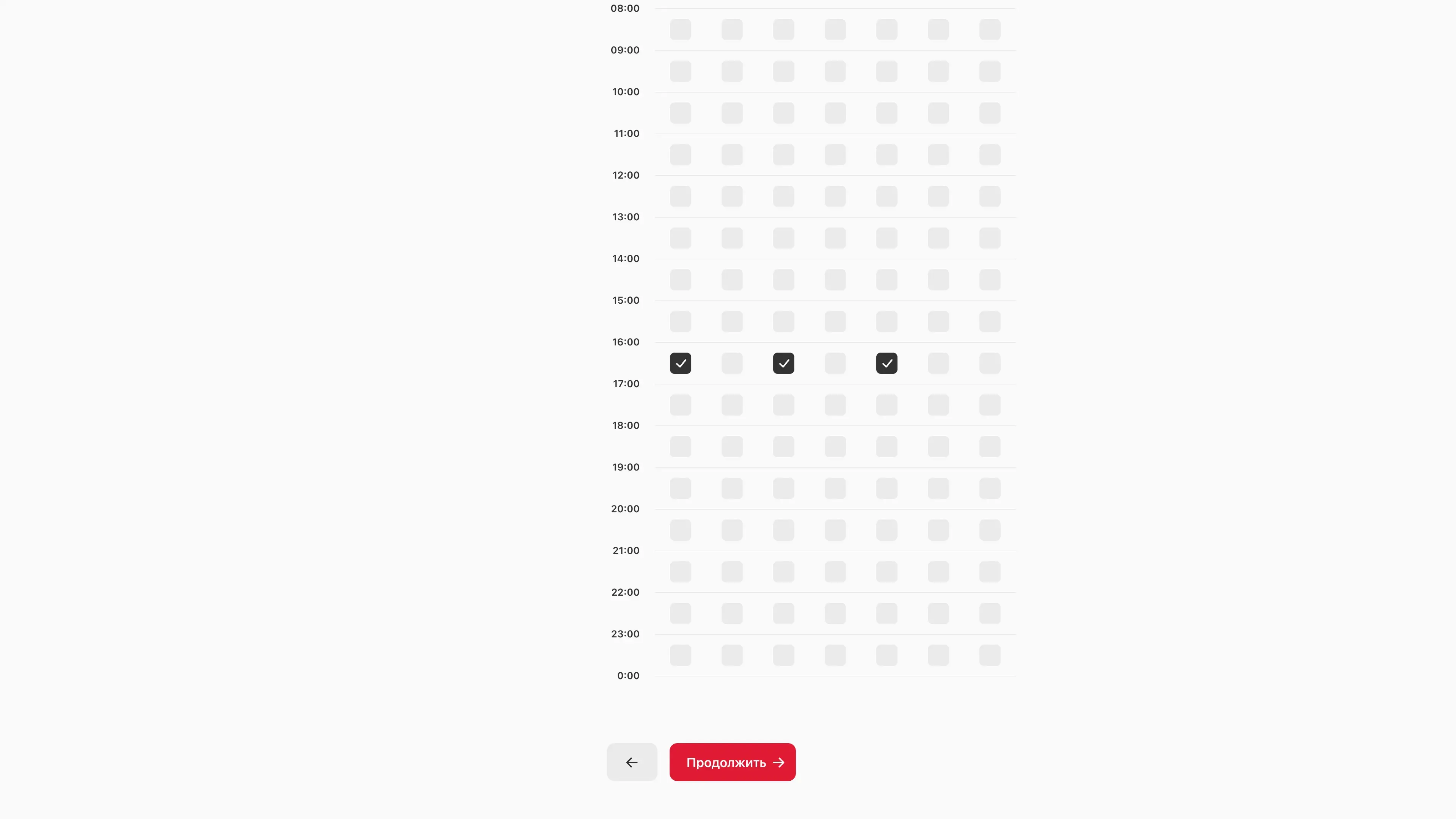Mark the 09:00 slot in last day column
Viewport: 1456px width, 819px height.
989,71
